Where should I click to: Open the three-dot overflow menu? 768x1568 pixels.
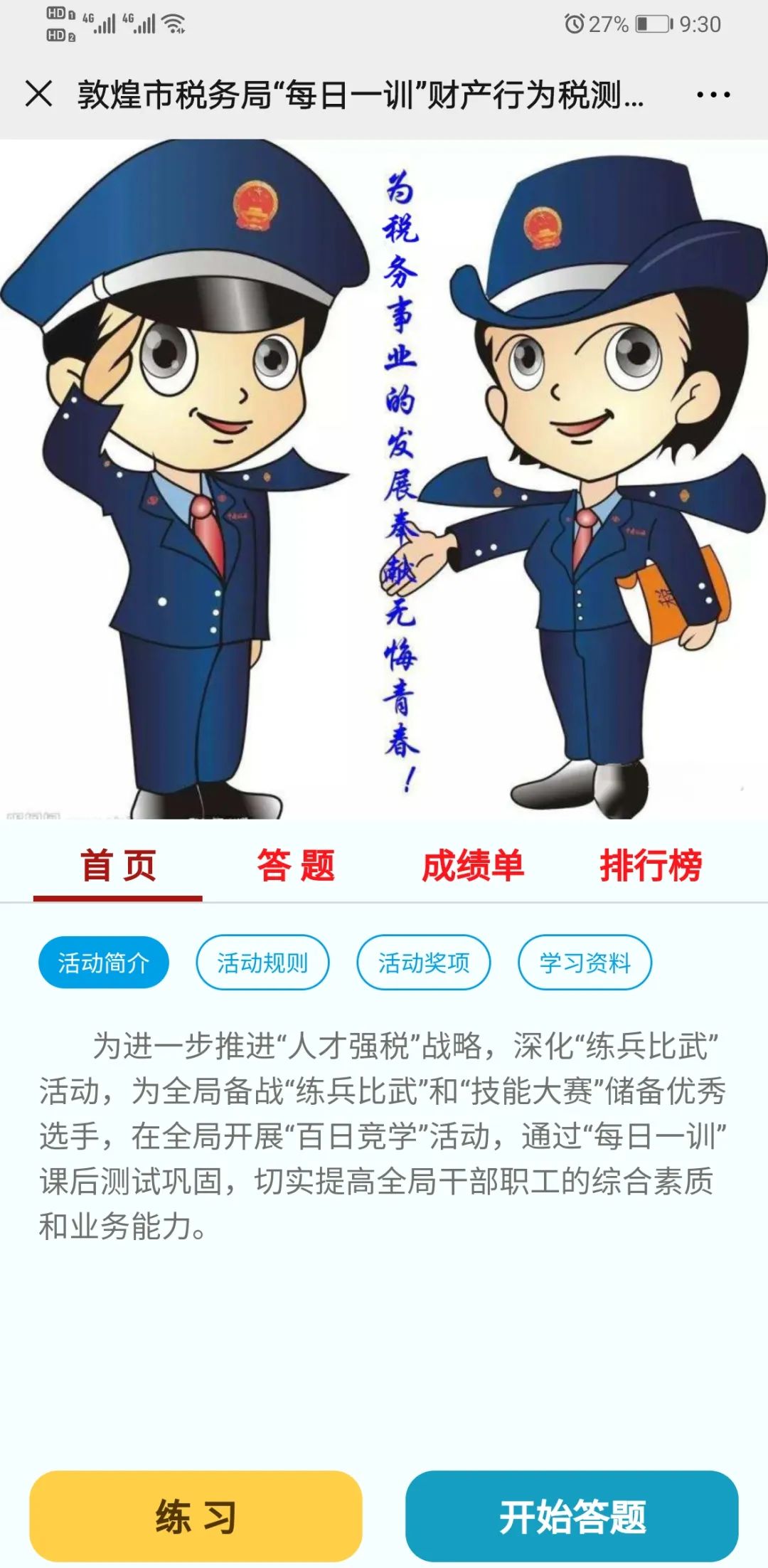coord(713,95)
